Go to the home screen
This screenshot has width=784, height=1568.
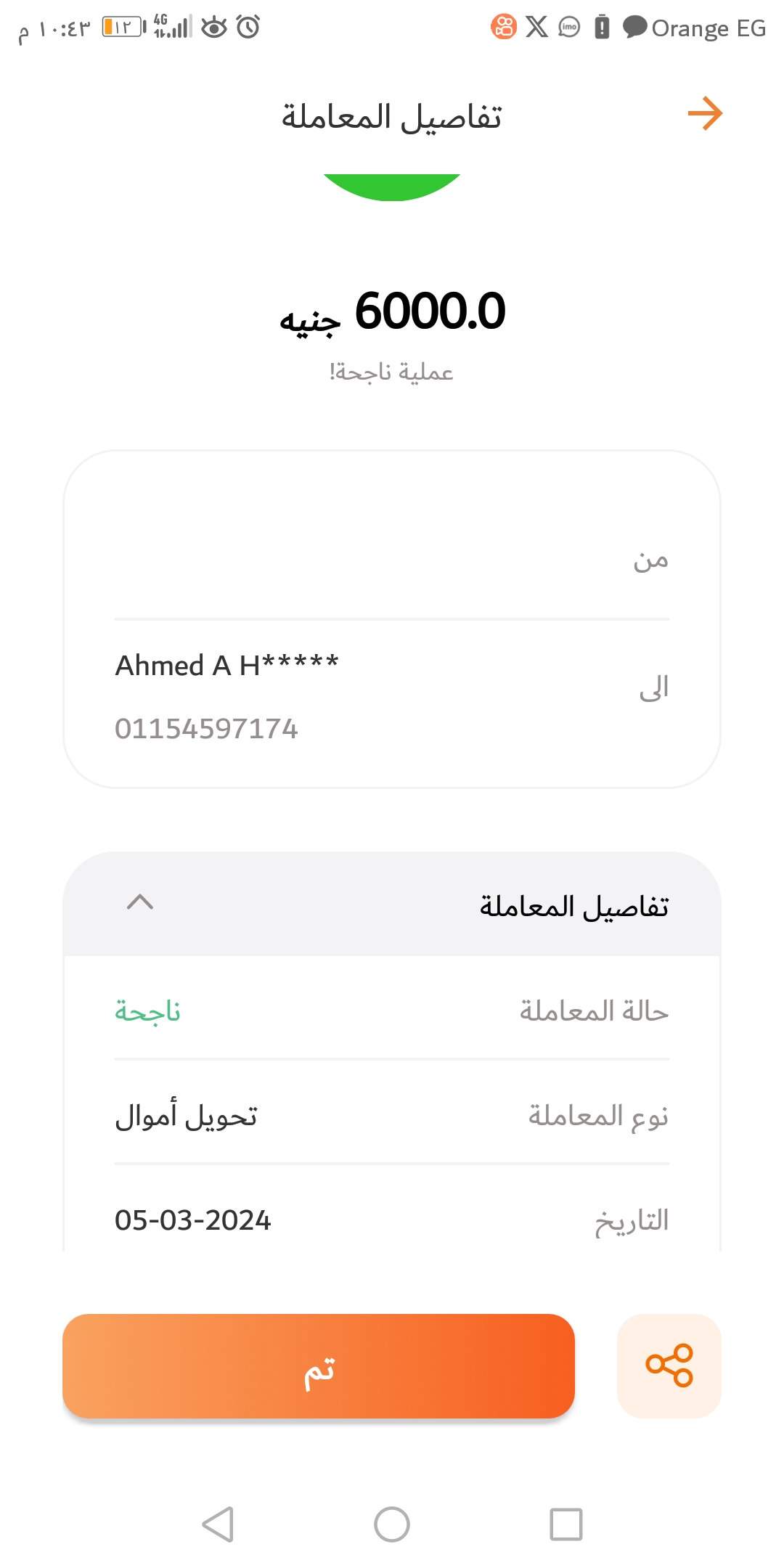[392, 1524]
